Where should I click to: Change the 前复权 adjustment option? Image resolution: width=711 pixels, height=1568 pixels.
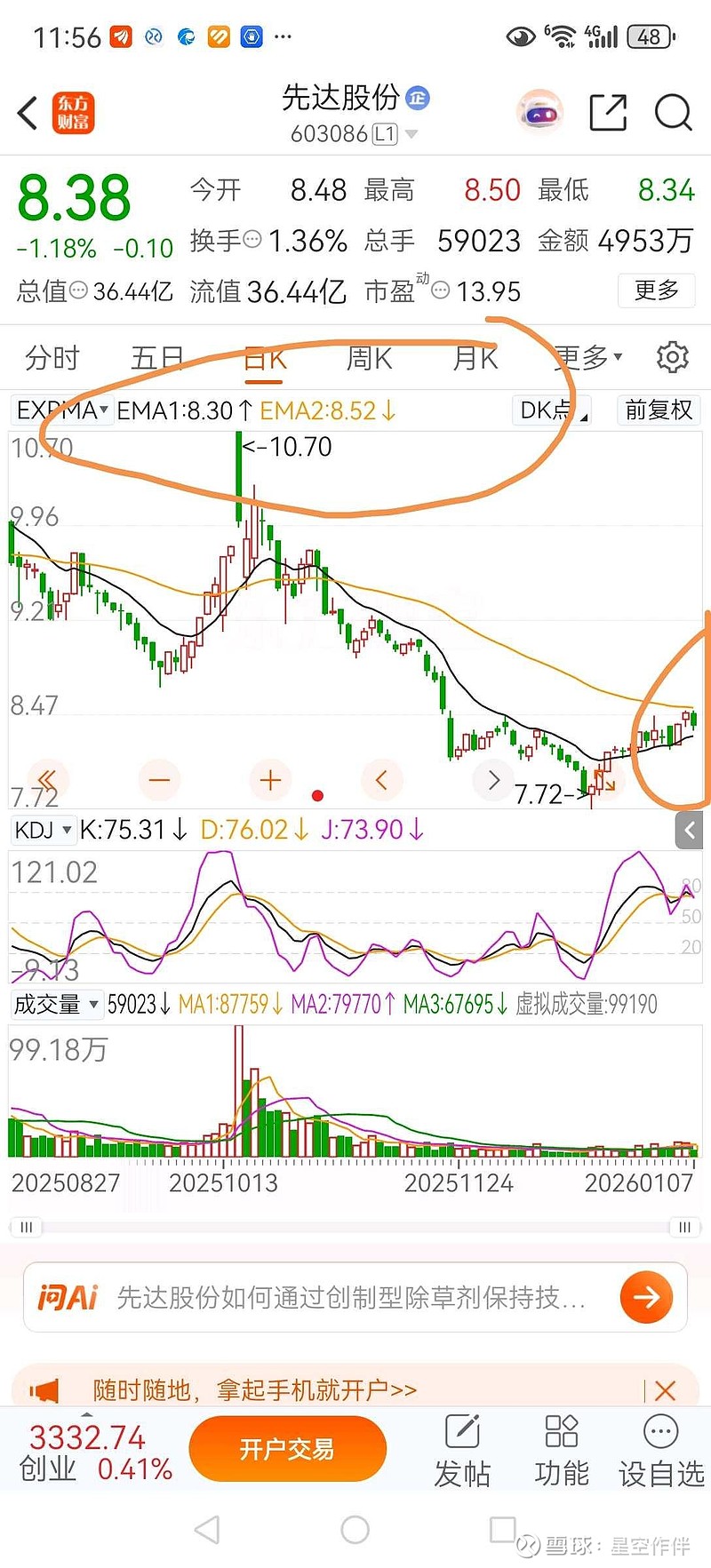659,410
